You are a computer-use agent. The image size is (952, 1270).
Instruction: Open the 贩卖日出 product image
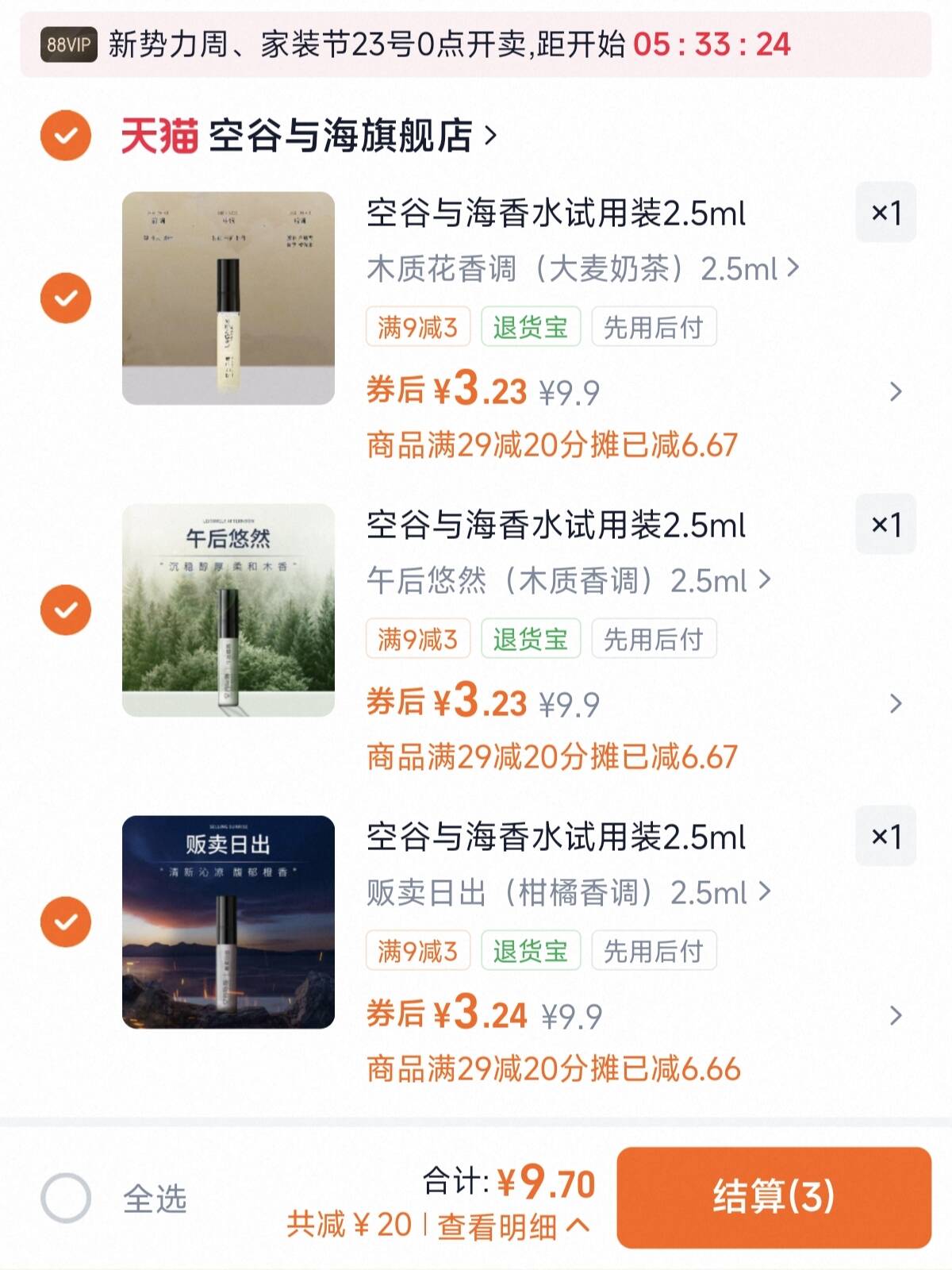point(228,922)
